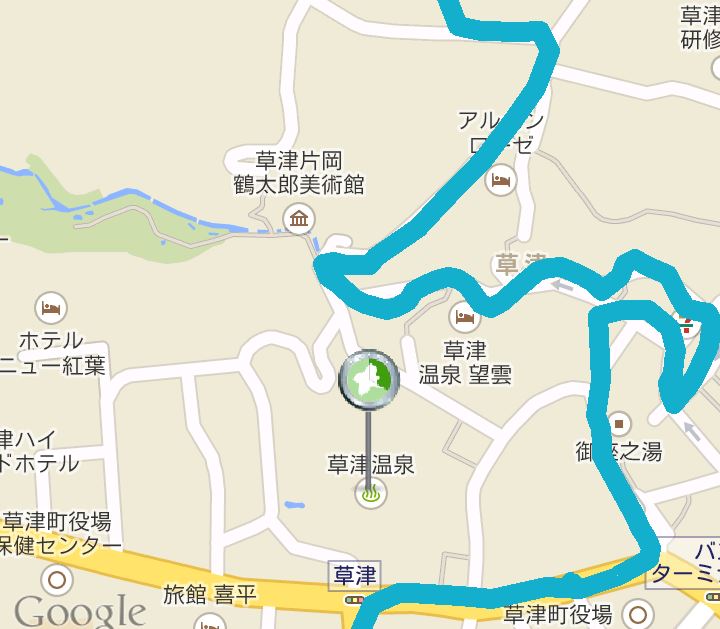720x629 pixels.
Task: Select the 草津温泉 hot spring icon
Action: coord(370,492)
